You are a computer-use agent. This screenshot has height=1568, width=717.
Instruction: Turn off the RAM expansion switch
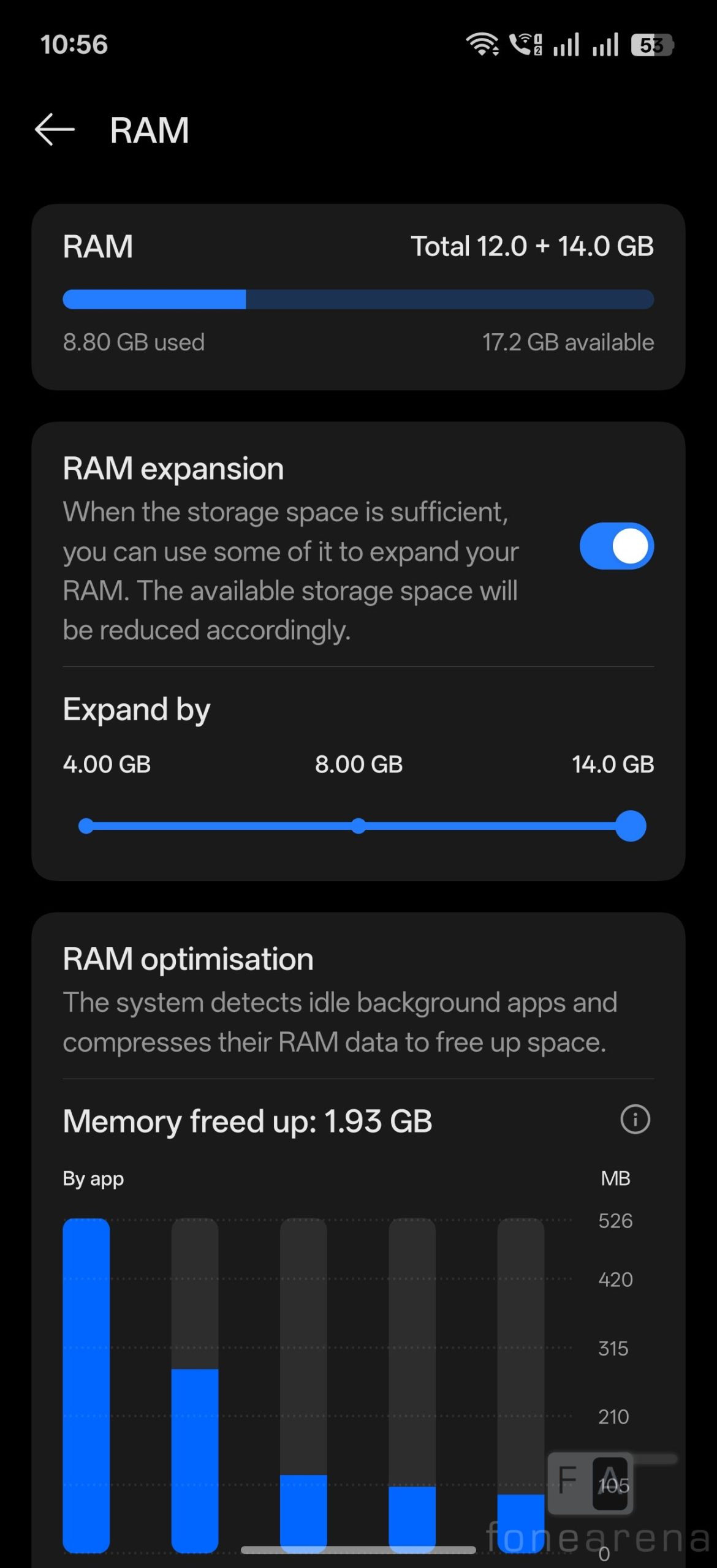616,546
